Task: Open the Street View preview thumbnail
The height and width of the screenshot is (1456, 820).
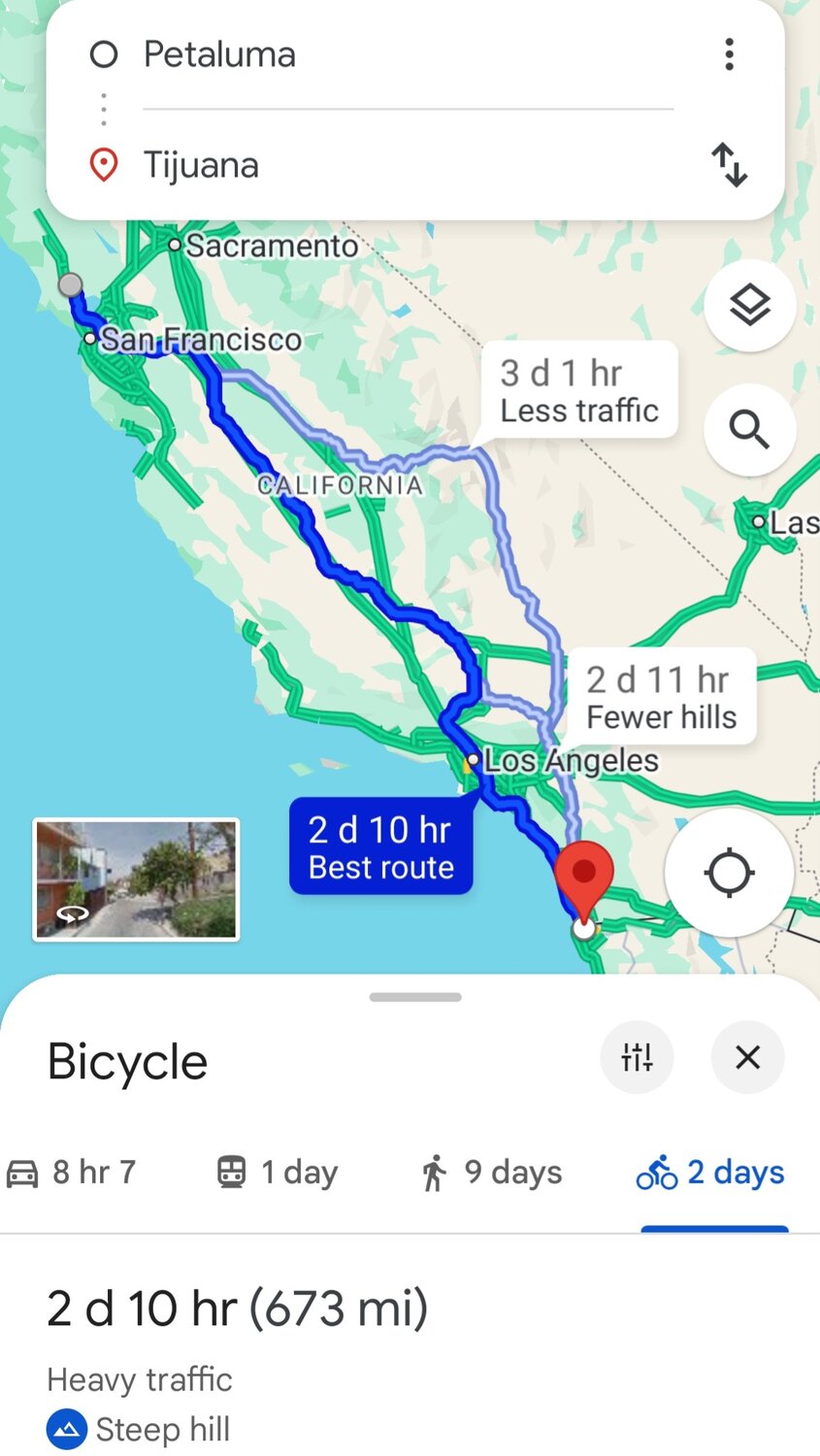Action: (136, 878)
